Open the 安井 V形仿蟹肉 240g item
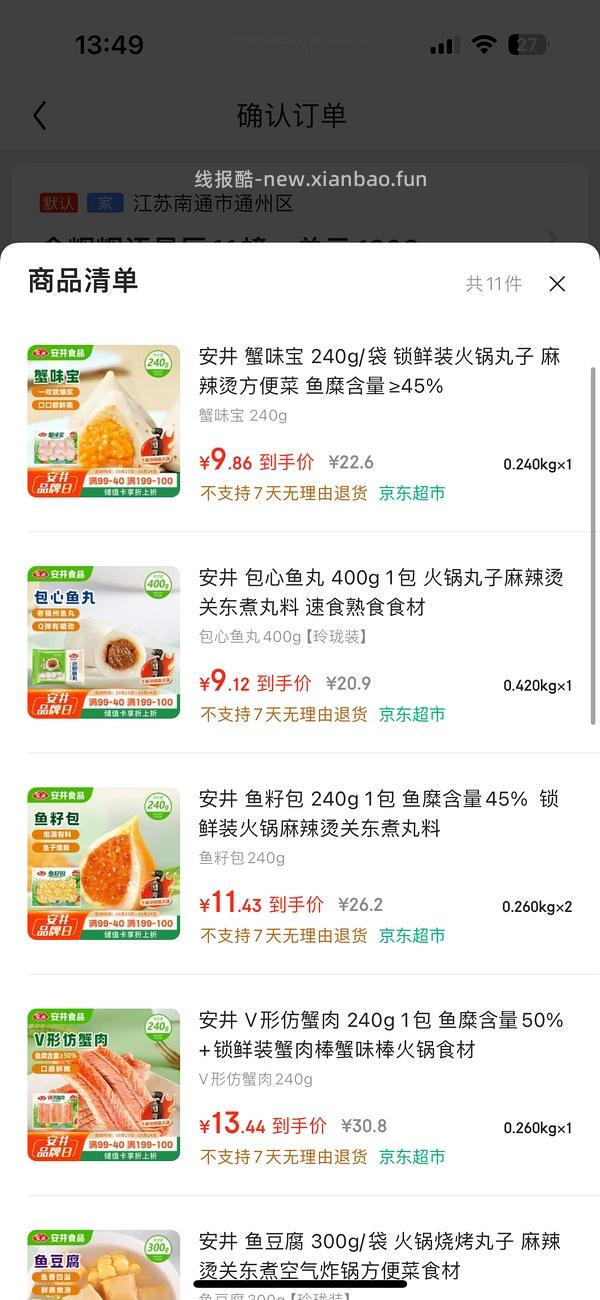 coord(380,1034)
